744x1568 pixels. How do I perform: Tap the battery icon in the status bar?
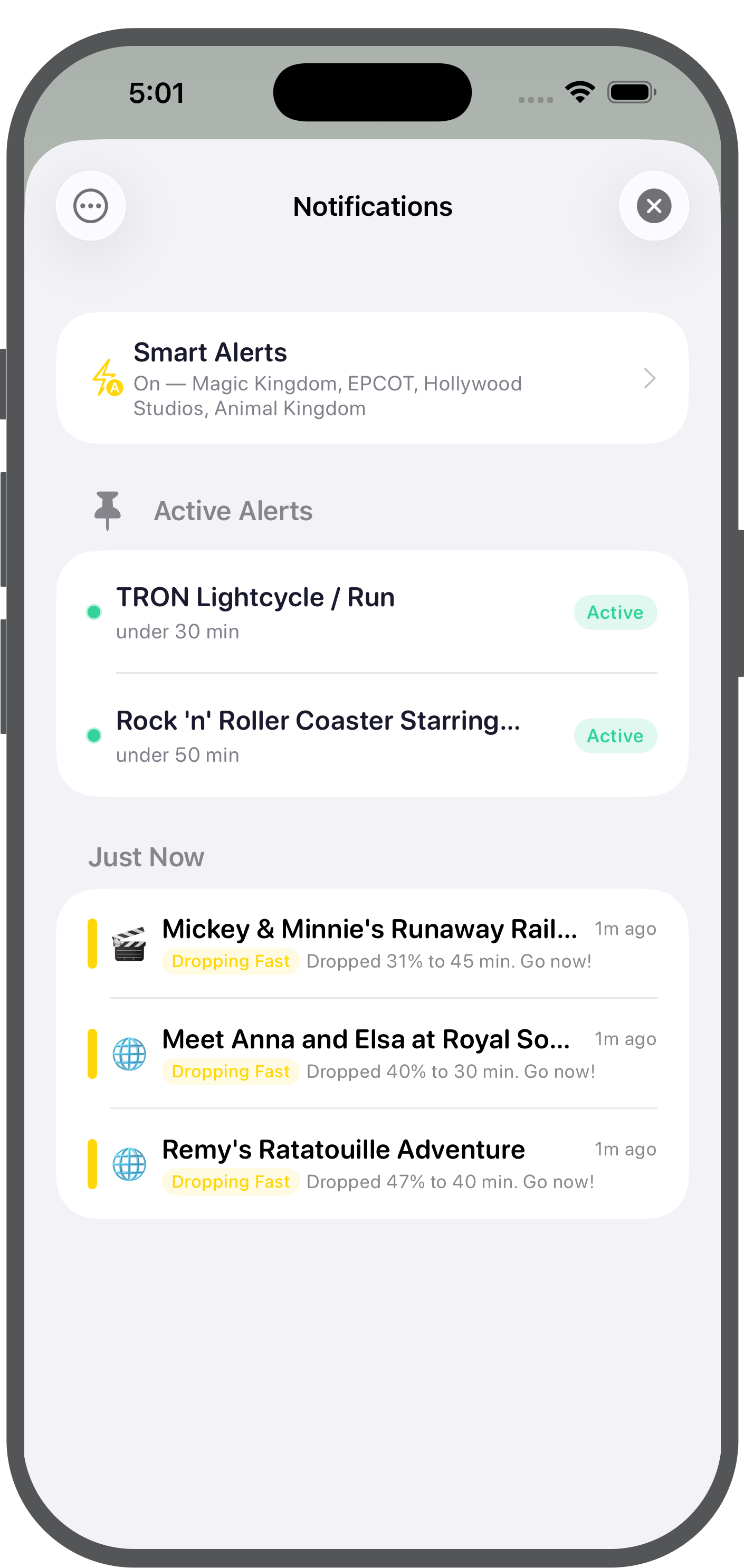tap(628, 91)
